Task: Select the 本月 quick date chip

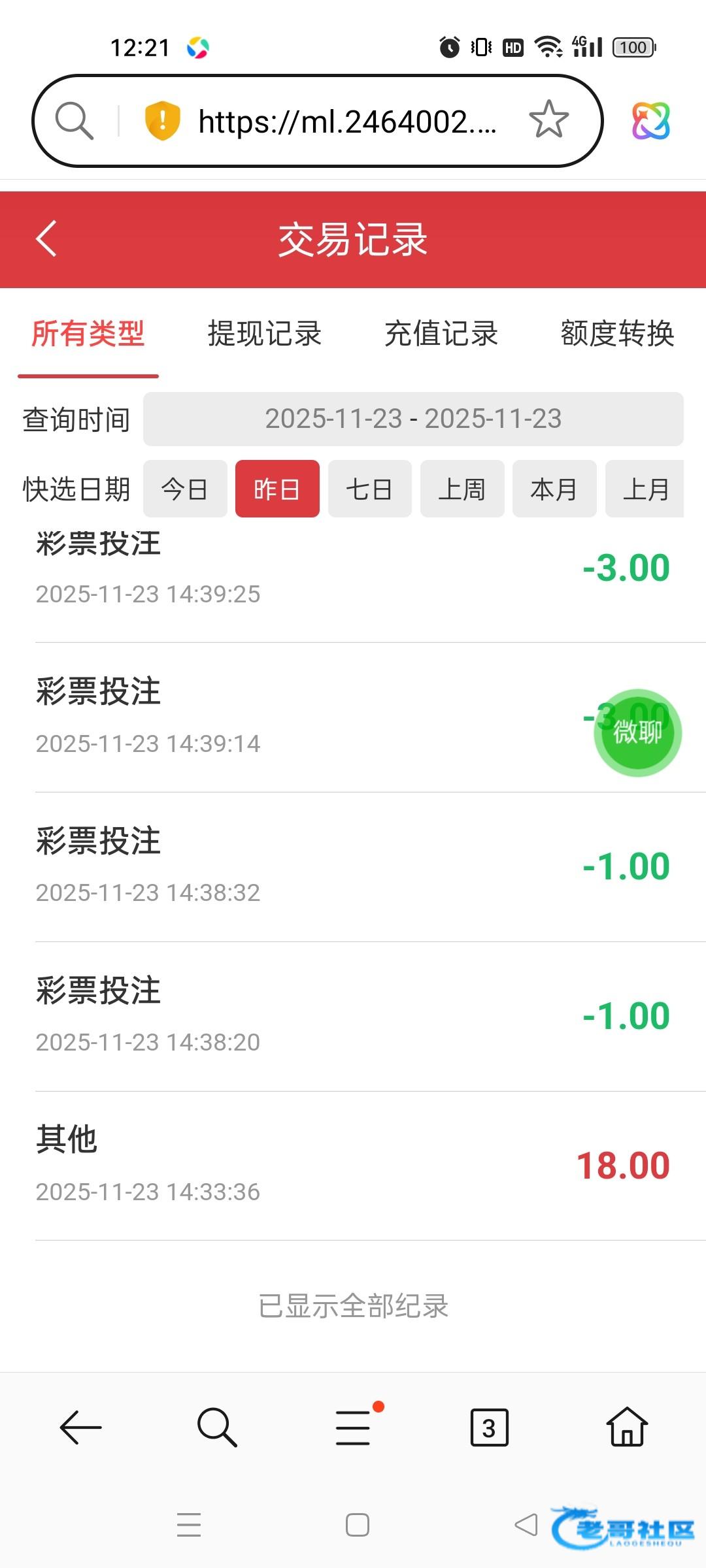Action: [x=554, y=489]
